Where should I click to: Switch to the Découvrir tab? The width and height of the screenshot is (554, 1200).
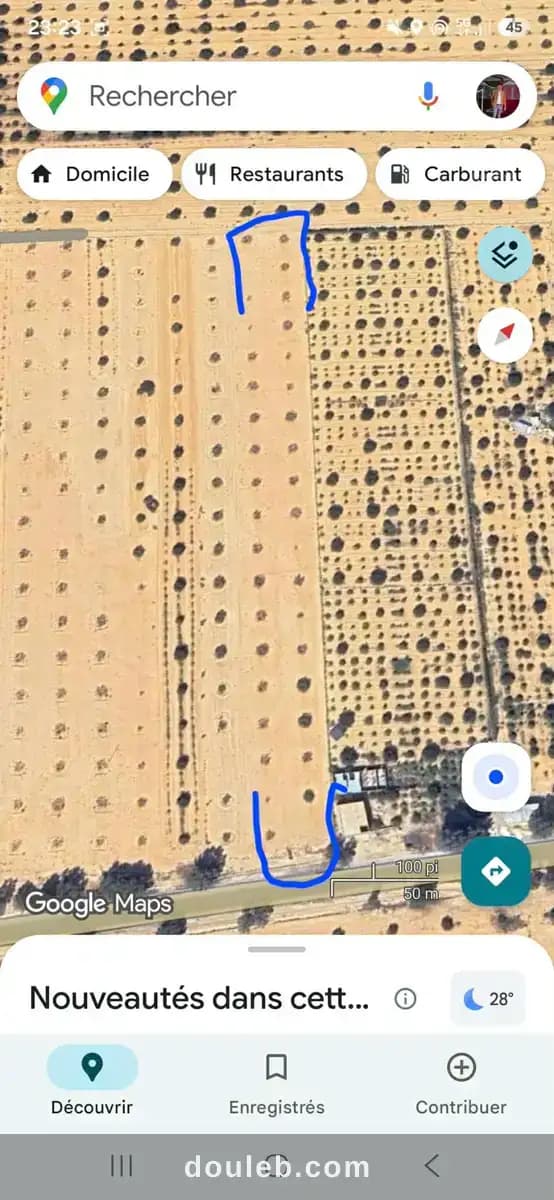(x=92, y=1081)
